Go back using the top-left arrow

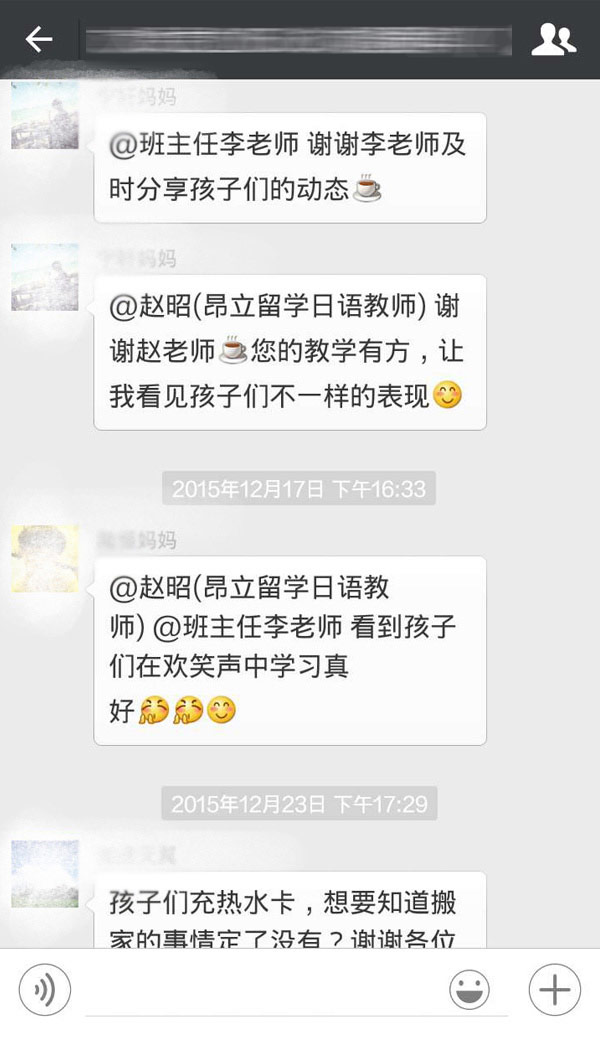(39, 39)
